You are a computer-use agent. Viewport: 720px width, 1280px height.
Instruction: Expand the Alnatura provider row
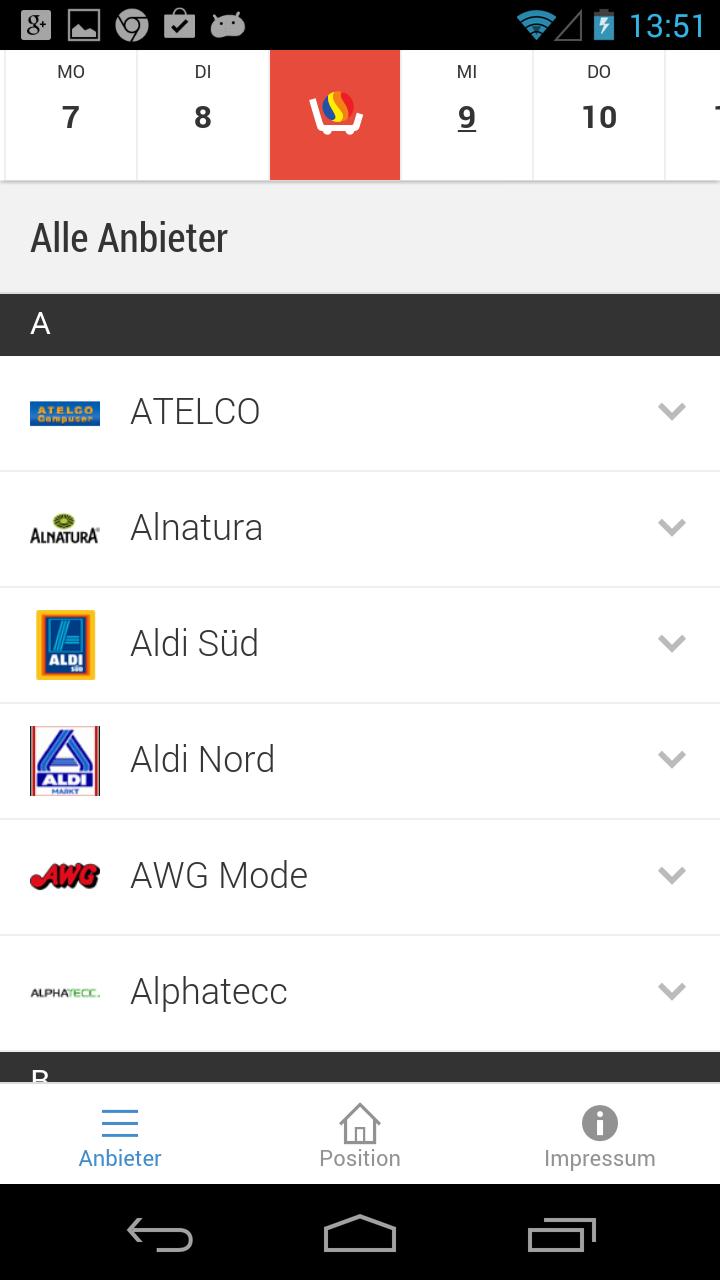[x=672, y=528]
